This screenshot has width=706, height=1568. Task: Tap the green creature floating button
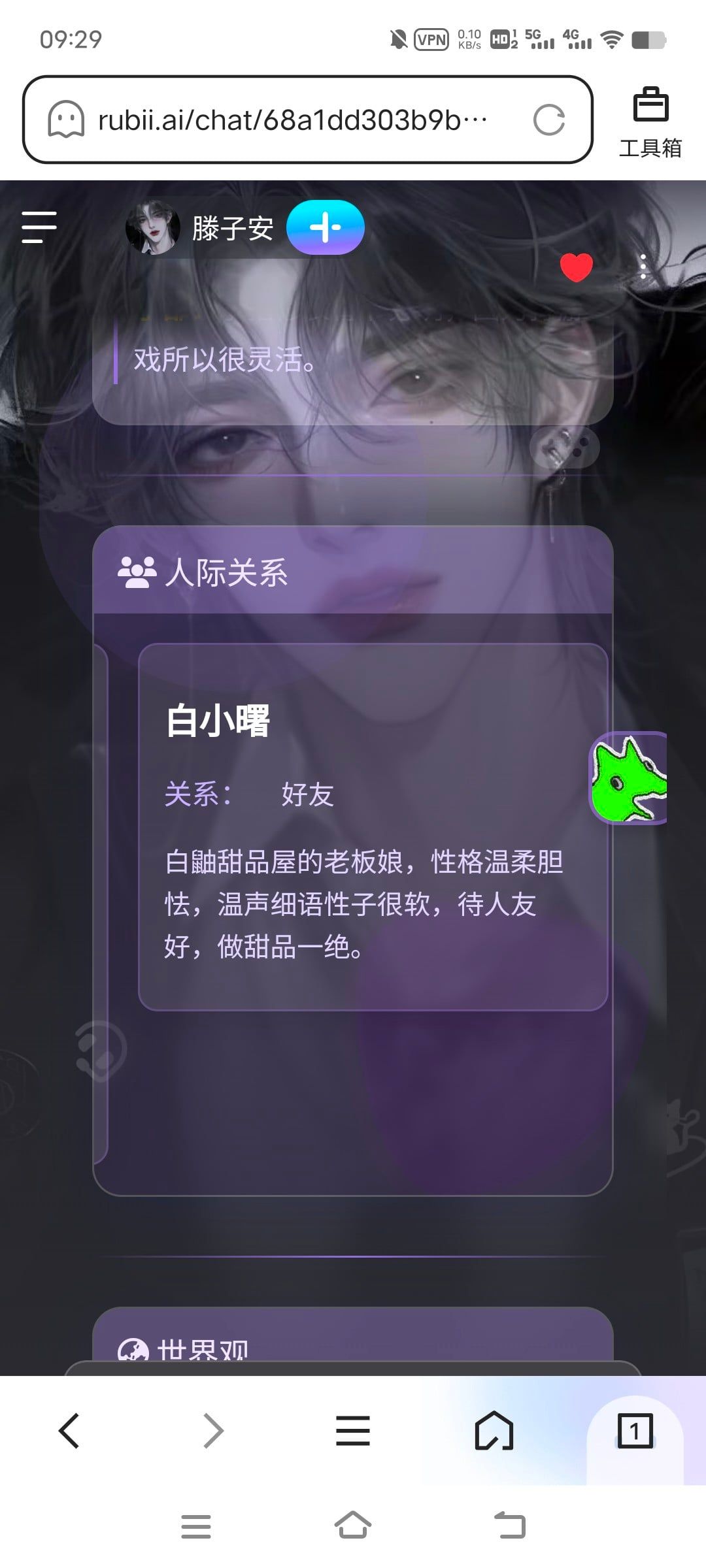[628, 777]
